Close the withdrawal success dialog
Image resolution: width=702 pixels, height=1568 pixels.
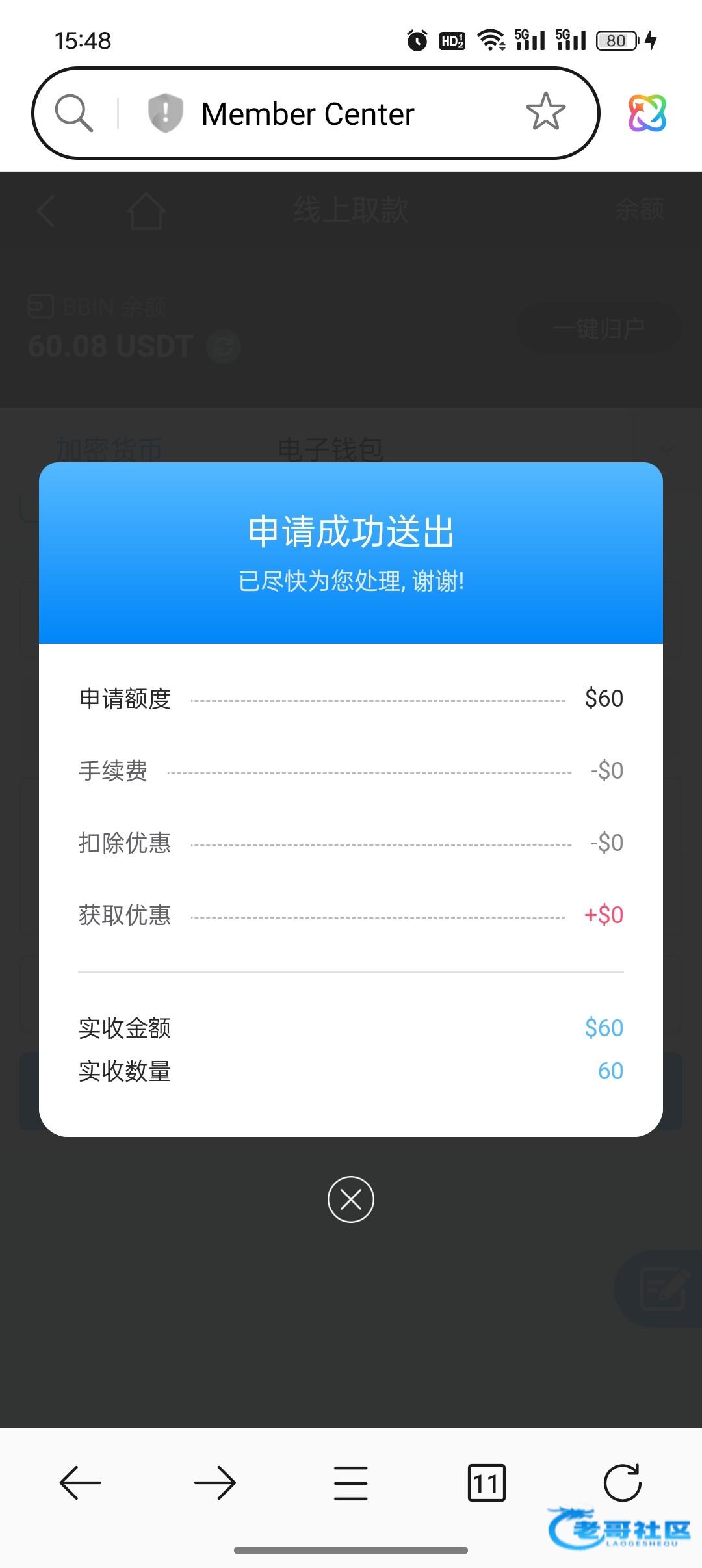click(x=350, y=1199)
